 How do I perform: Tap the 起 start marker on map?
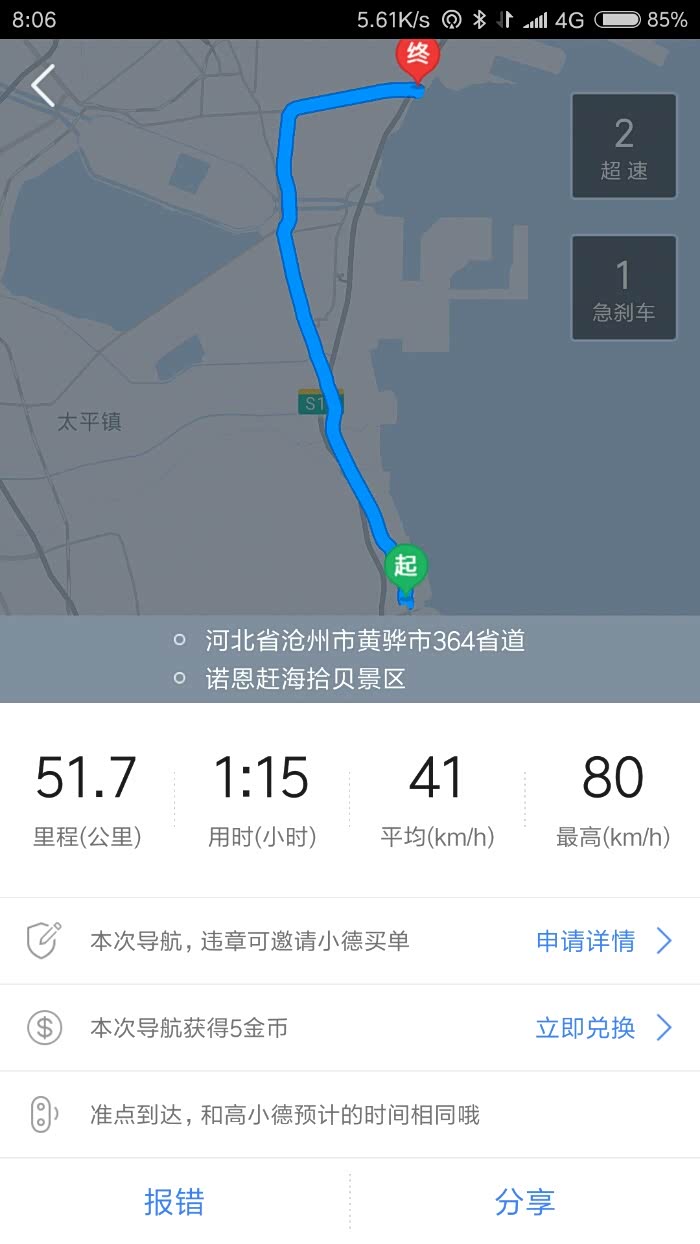coord(406,568)
